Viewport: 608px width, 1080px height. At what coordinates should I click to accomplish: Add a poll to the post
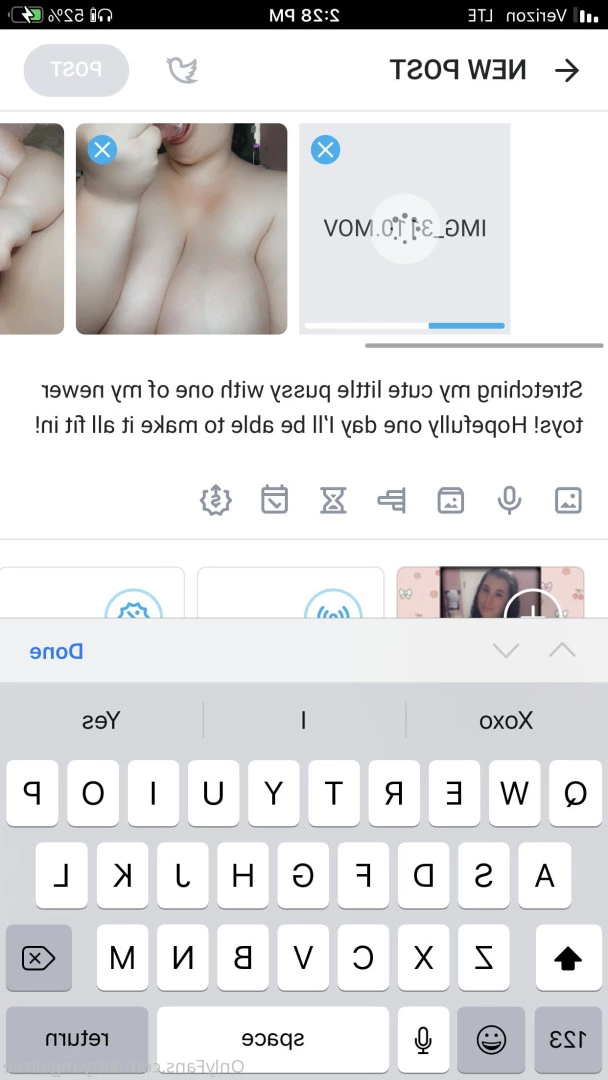(391, 500)
